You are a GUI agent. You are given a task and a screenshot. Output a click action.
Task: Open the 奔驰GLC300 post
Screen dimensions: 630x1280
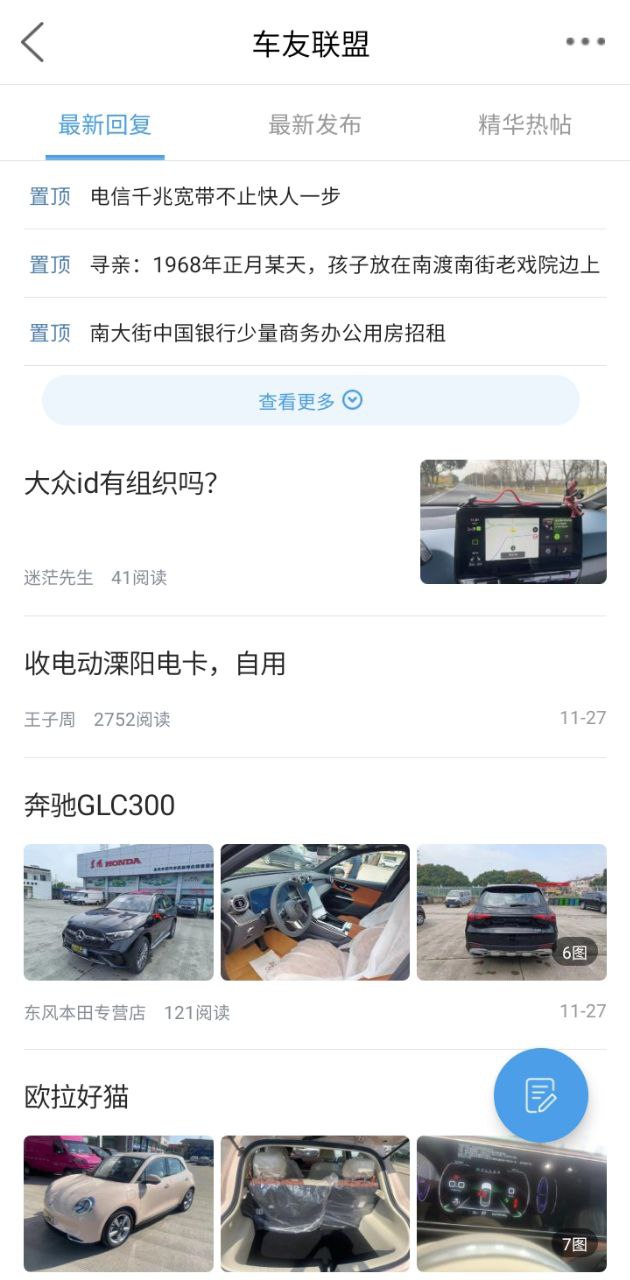[x=100, y=805]
